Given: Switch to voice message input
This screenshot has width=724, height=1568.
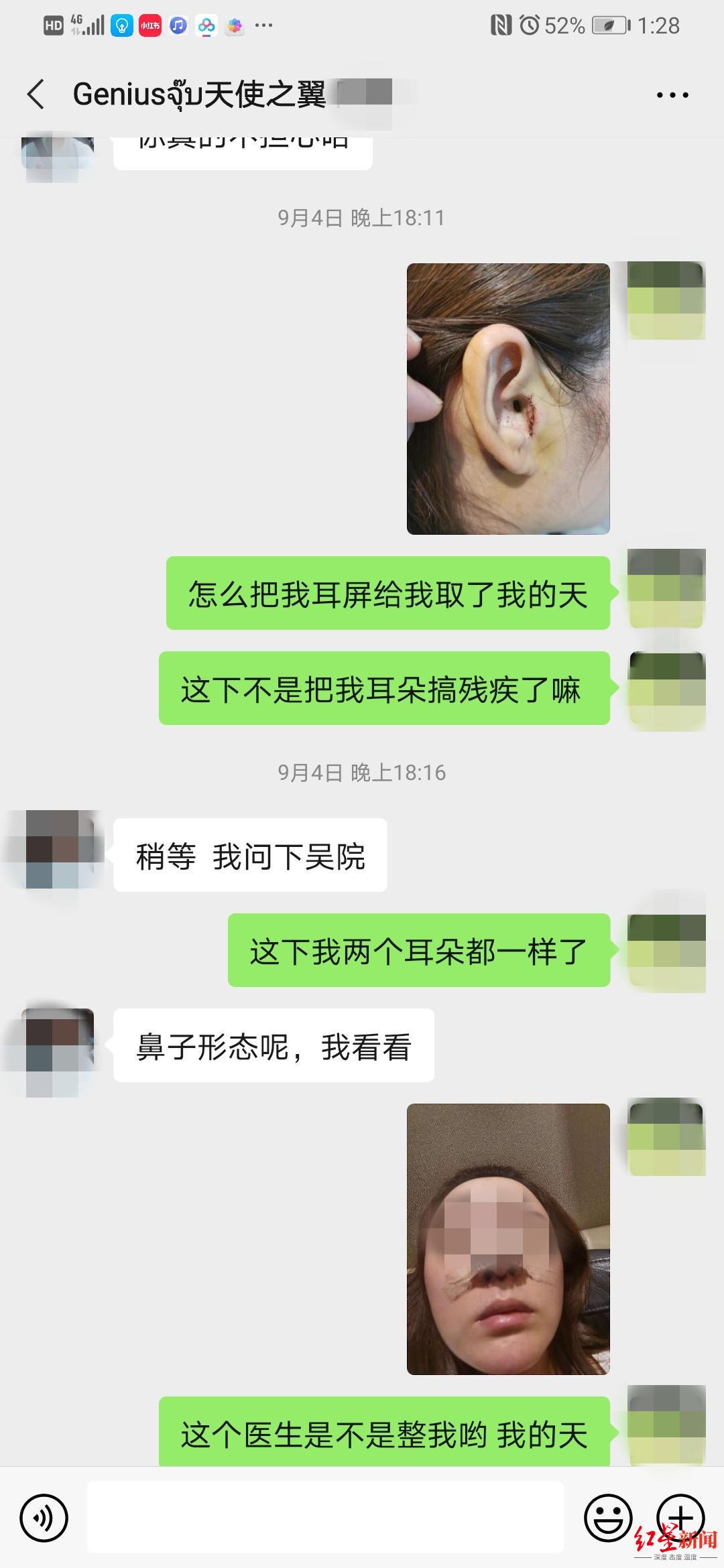Looking at the screenshot, I should point(44,1518).
